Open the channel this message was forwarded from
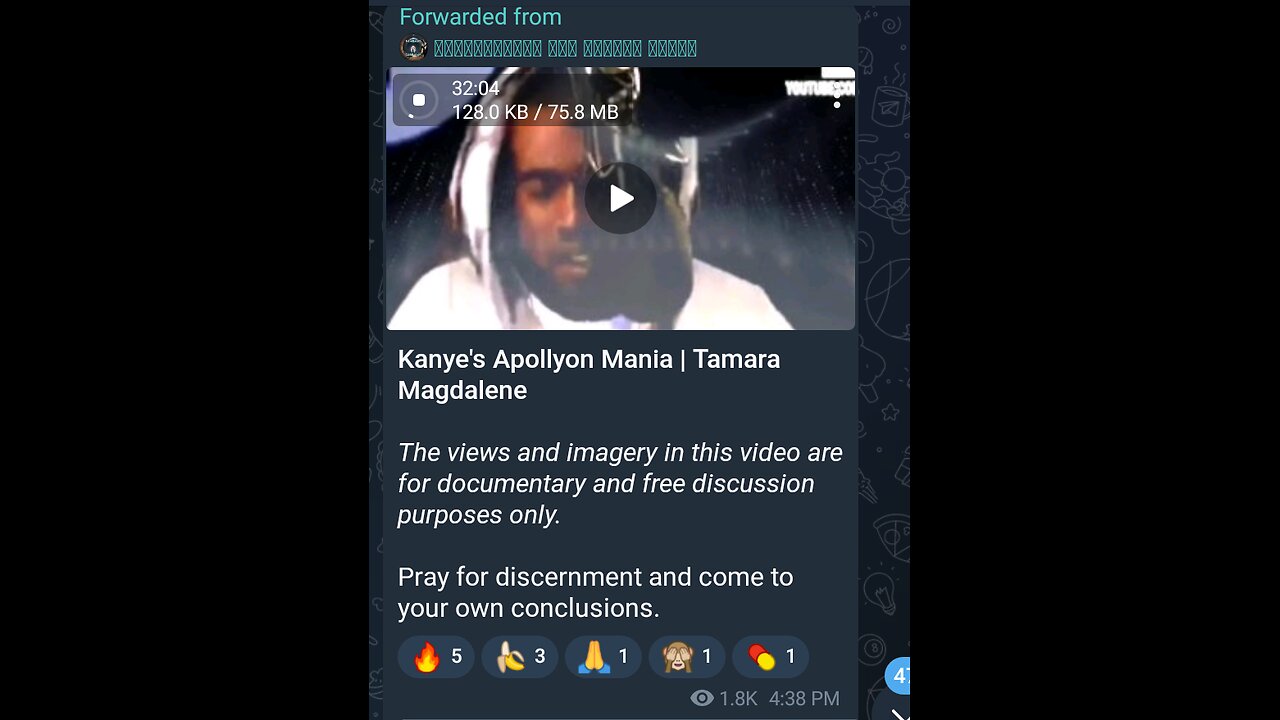This screenshot has width=1280, height=720. click(x=564, y=48)
